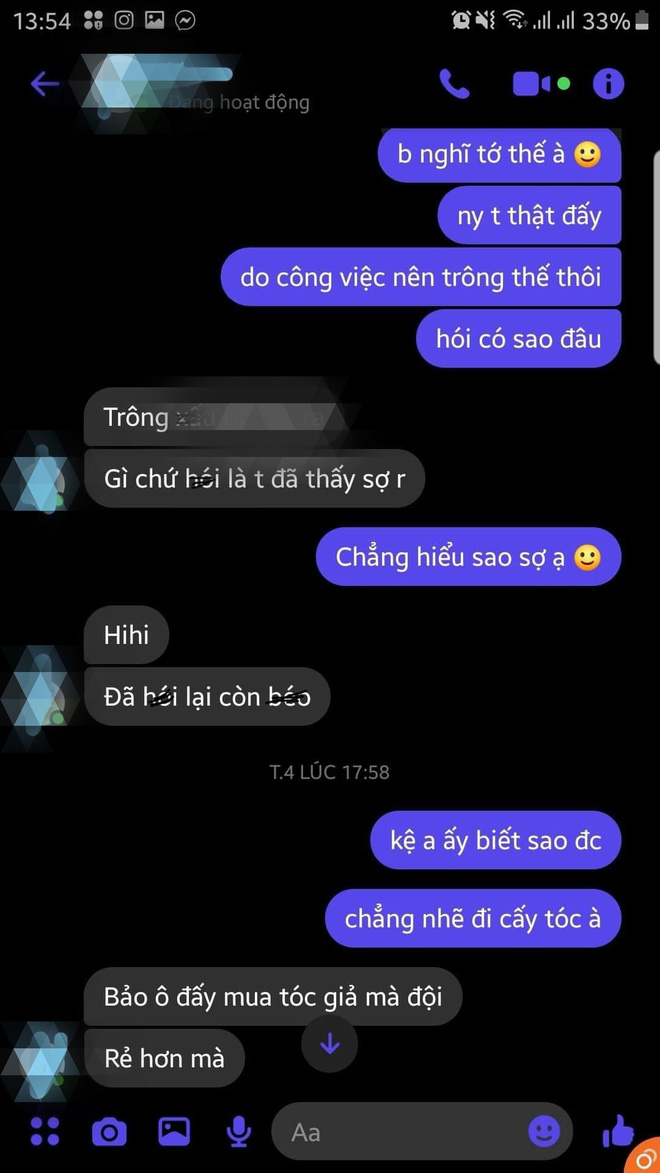Tap the Aa message input field
This screenshot has width=660, height=1173.
[x=400, y=1131]
